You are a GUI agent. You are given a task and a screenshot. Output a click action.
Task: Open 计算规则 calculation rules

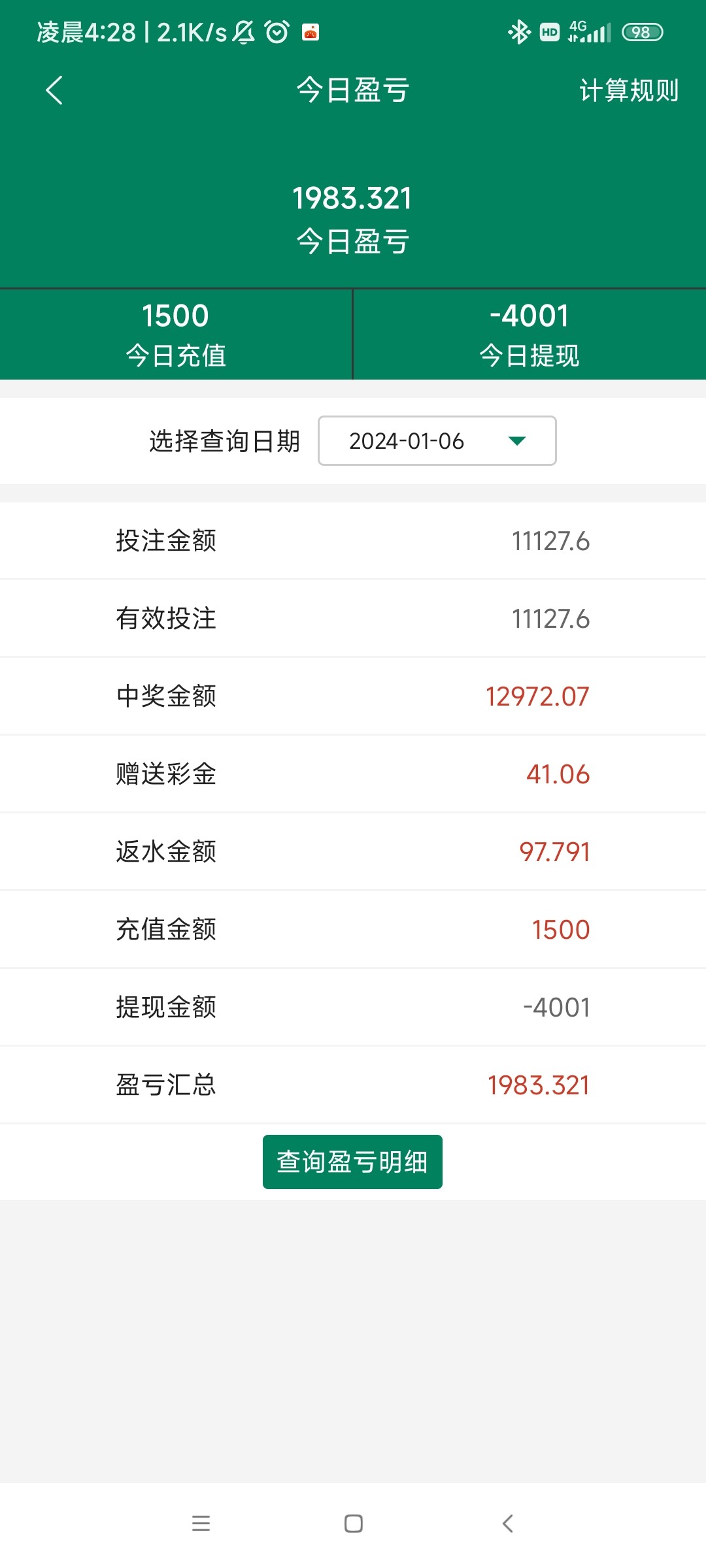point(628,90)
